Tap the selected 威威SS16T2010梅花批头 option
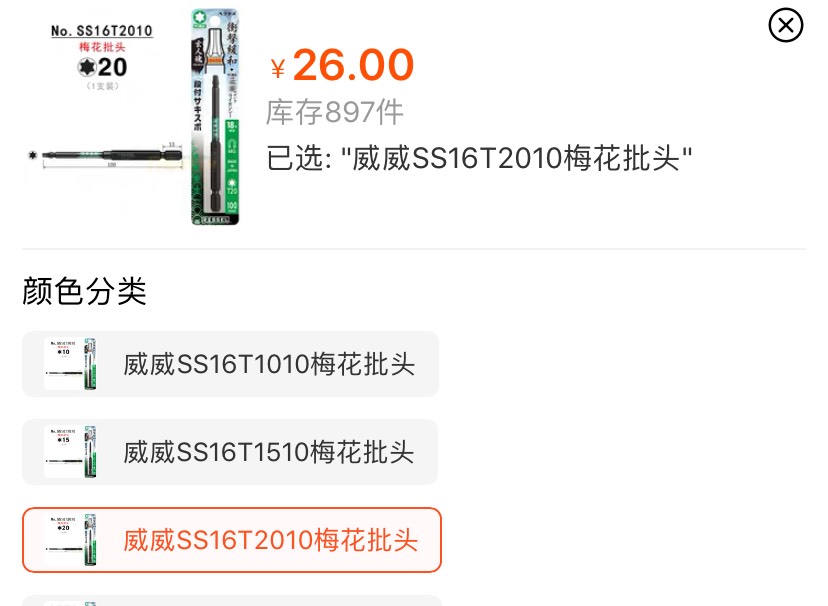 pos(231,540)
